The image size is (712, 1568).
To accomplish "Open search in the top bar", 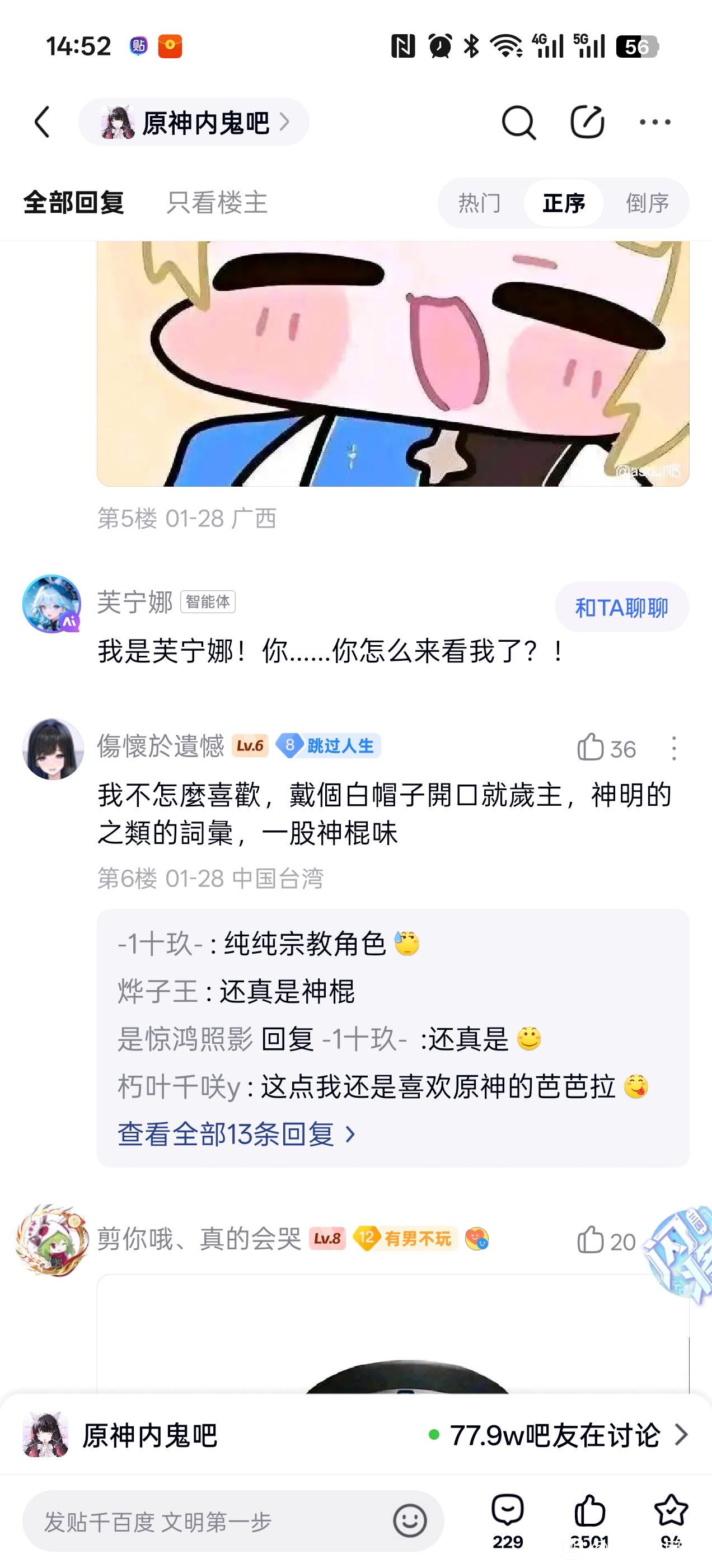I will point(518,122).
